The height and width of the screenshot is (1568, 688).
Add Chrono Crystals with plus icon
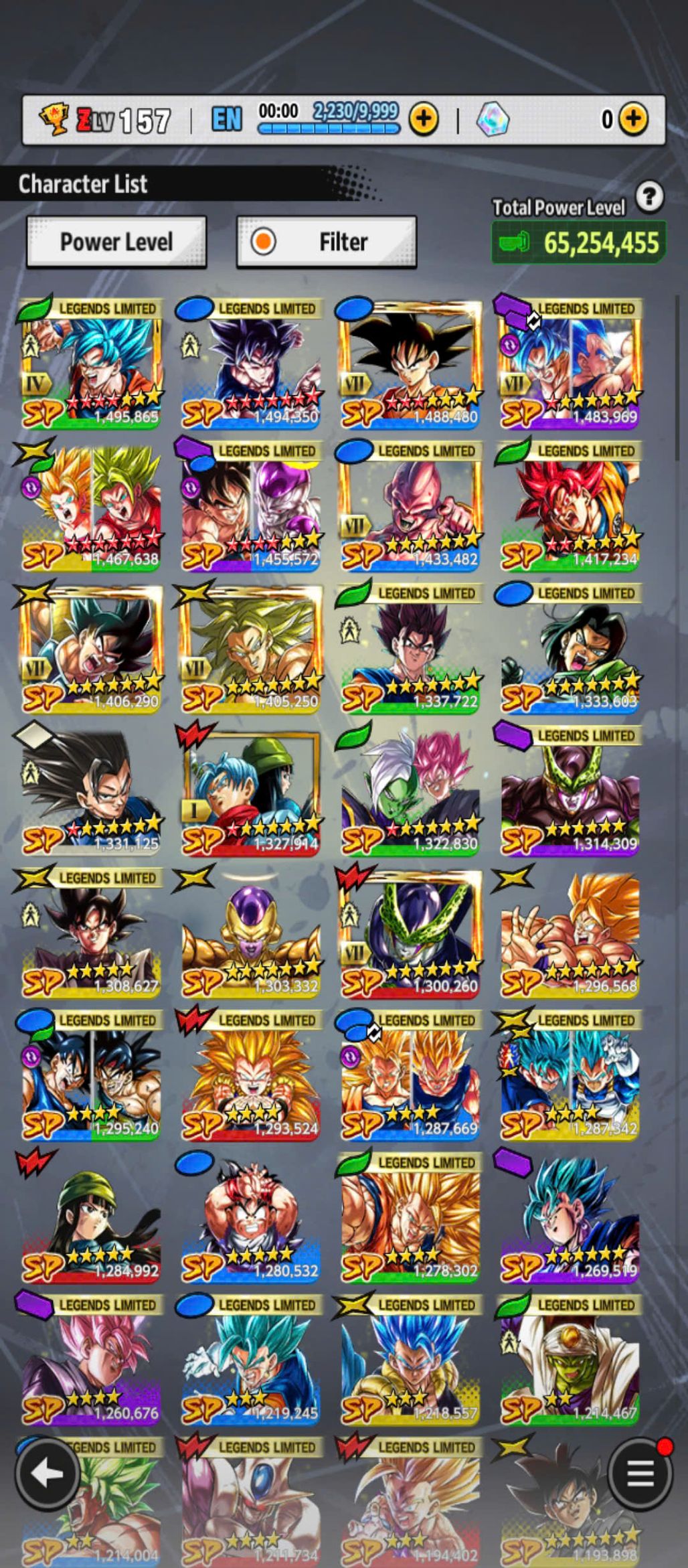coord(632,119)
